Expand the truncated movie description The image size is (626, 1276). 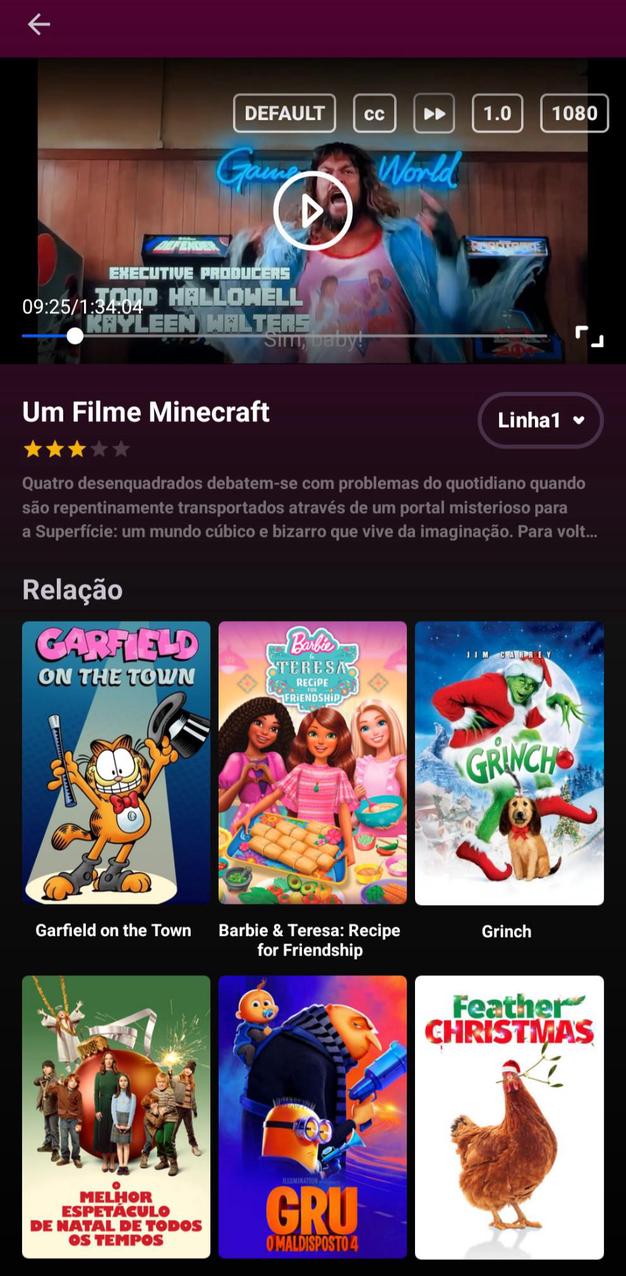[310, 508]
